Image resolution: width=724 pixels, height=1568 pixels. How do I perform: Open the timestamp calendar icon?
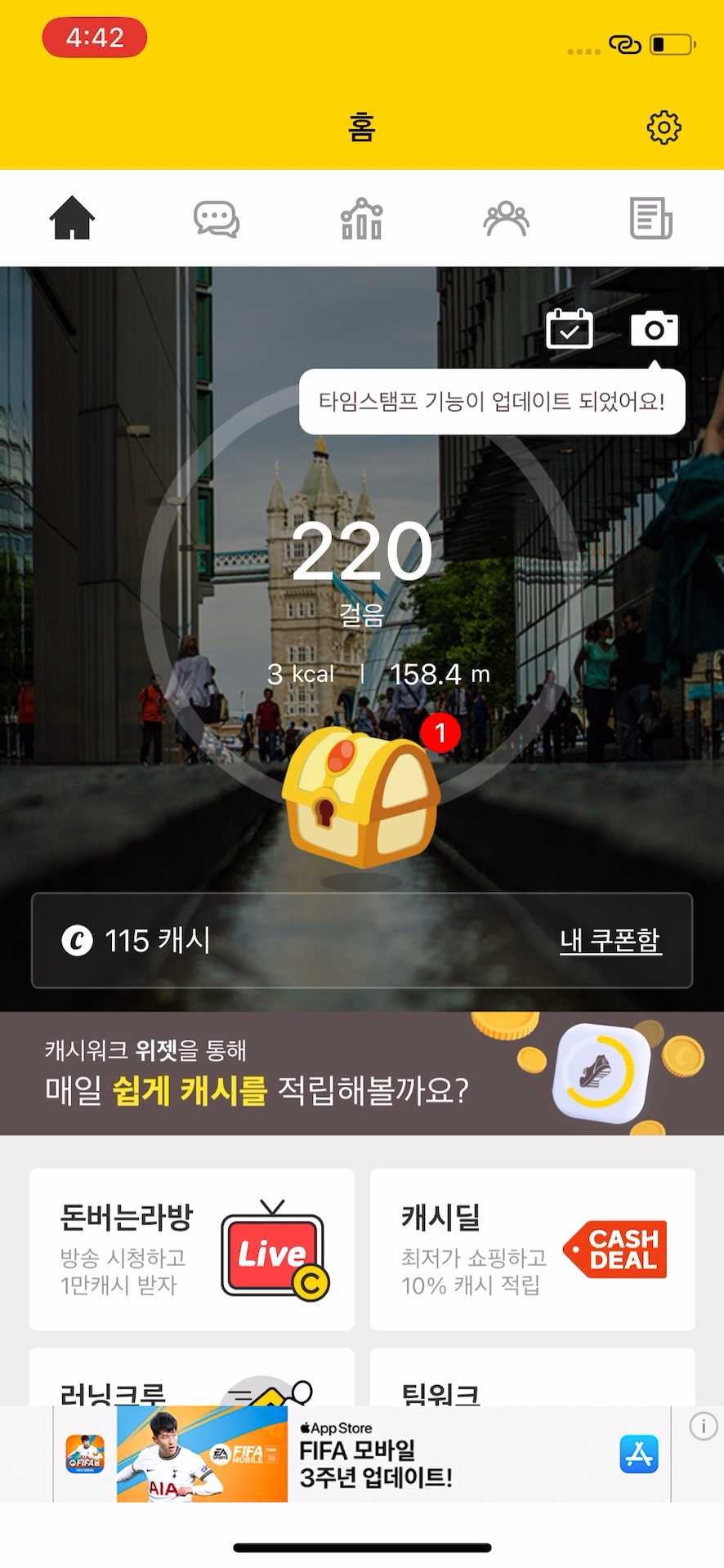[570, 327]
